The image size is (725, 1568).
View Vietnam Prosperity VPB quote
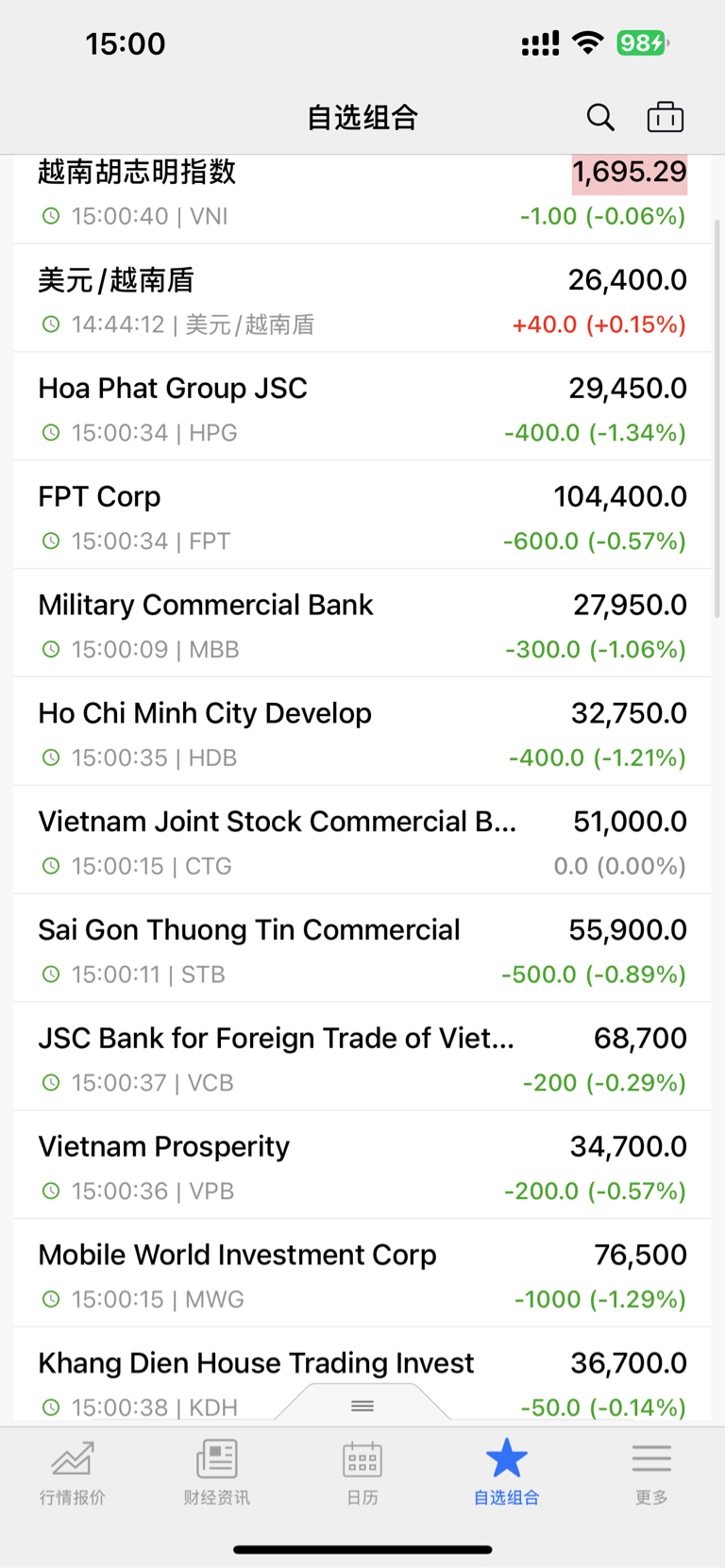tap(362, 1166)
